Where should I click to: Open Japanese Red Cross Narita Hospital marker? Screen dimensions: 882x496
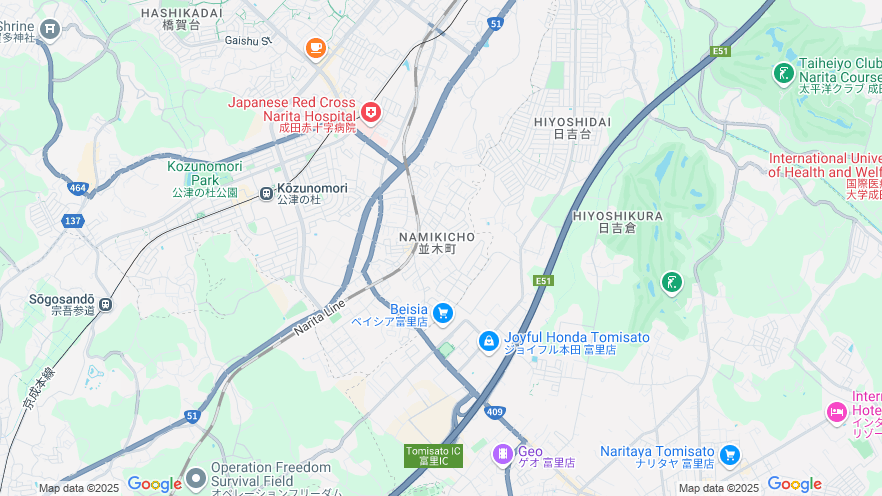(x=371, y=113)
